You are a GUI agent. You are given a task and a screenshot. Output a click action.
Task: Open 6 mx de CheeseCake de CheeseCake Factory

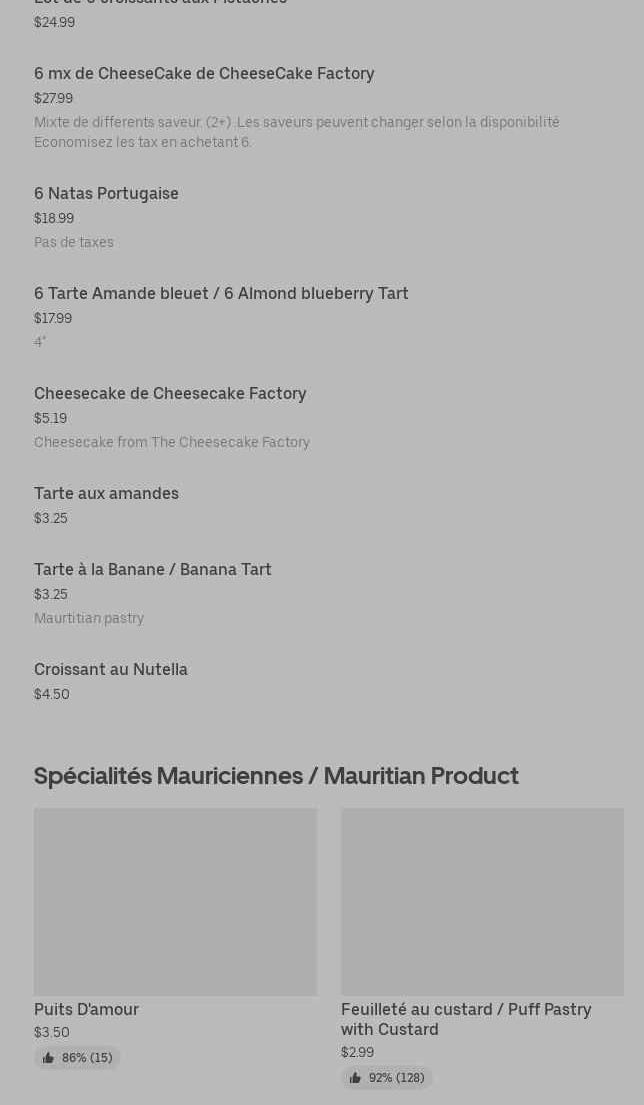tap(204, 74)
